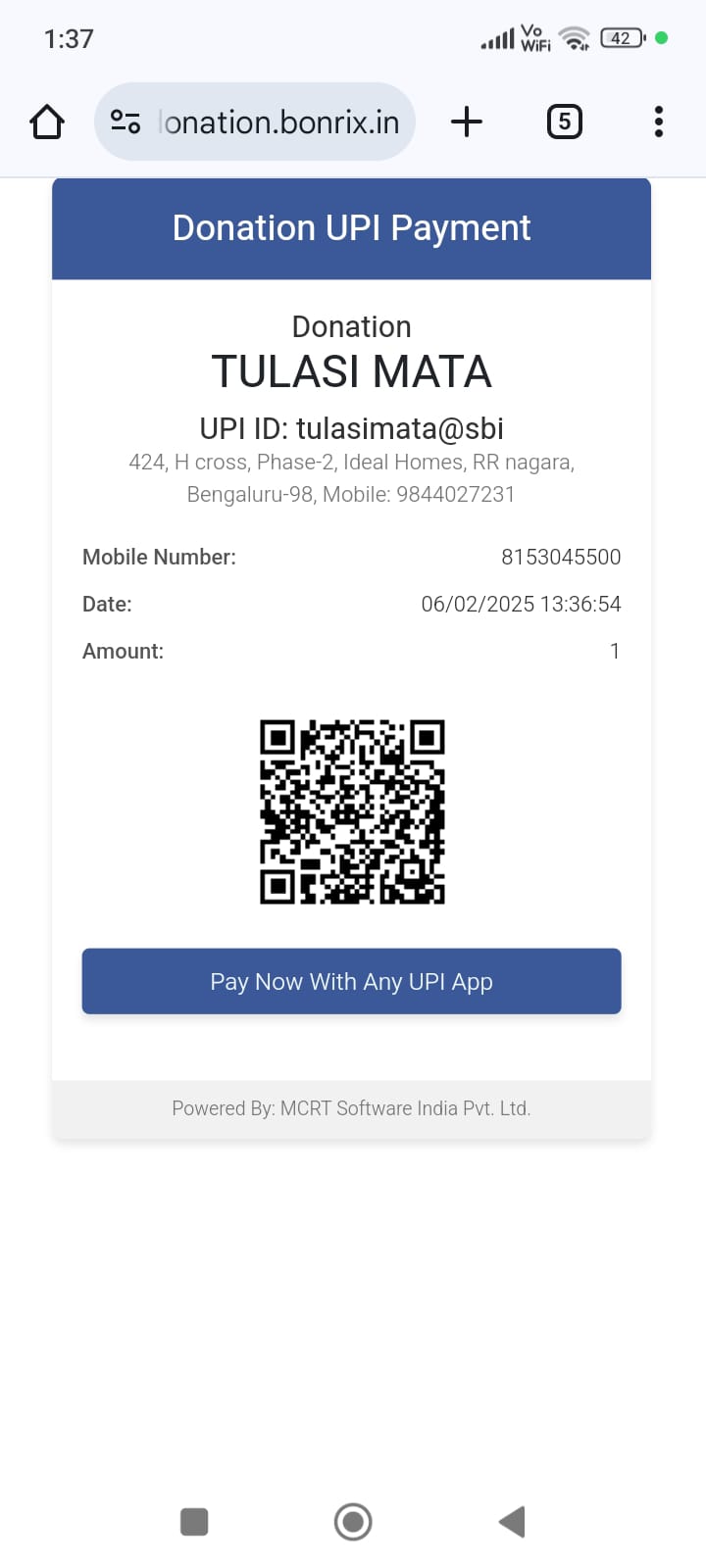Tap Pay Now With Any UPI App
706x1568 pixels.
click(351, 981)
